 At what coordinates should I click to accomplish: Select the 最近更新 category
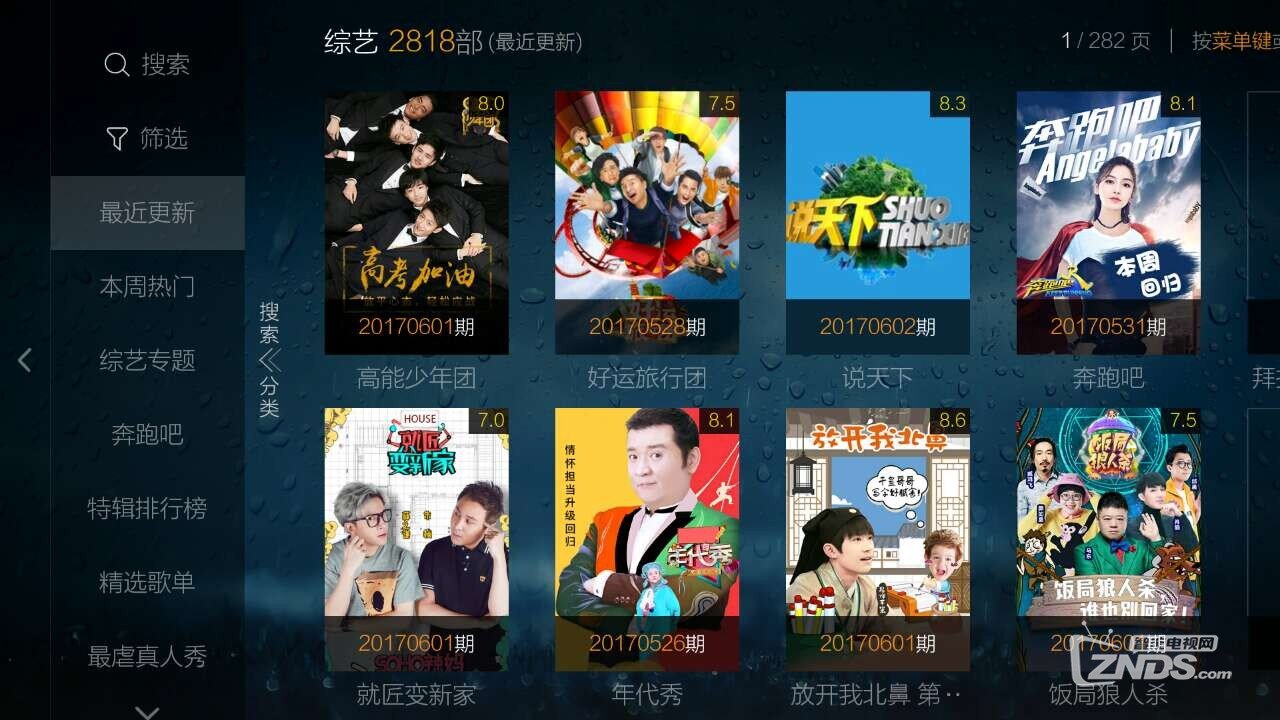147,213
